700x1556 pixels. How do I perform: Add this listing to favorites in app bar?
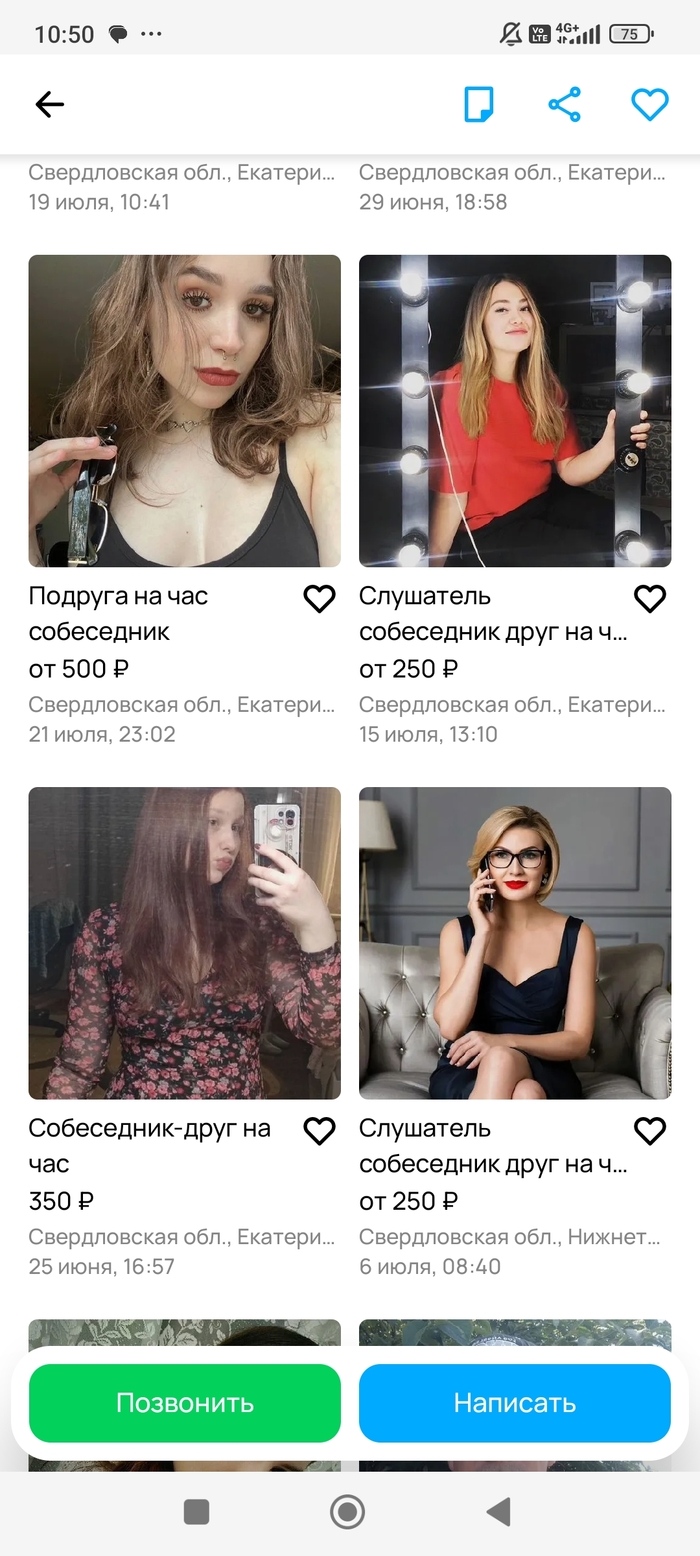[x=649, y=104]
